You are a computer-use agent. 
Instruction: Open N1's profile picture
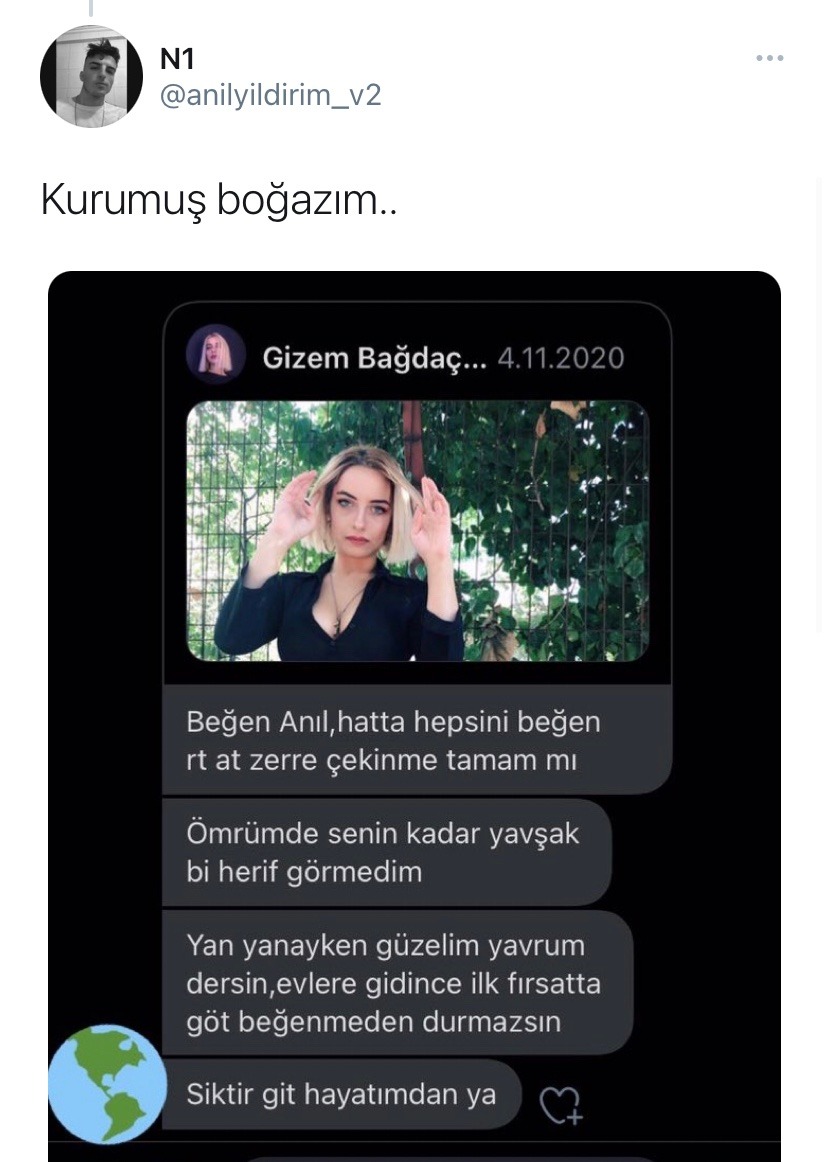[91, 77]
